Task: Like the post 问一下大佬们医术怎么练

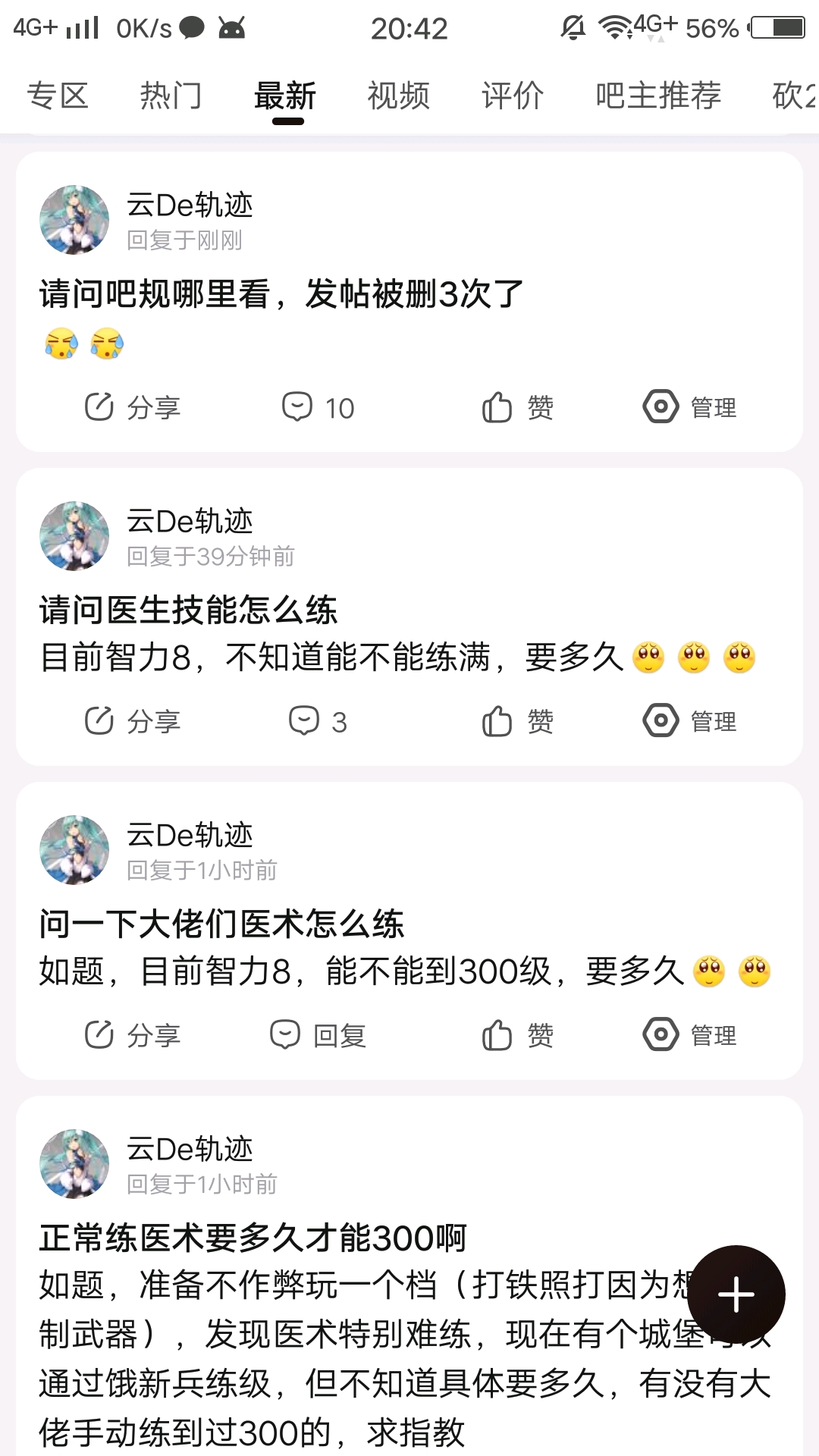Action: [518, 1035]
